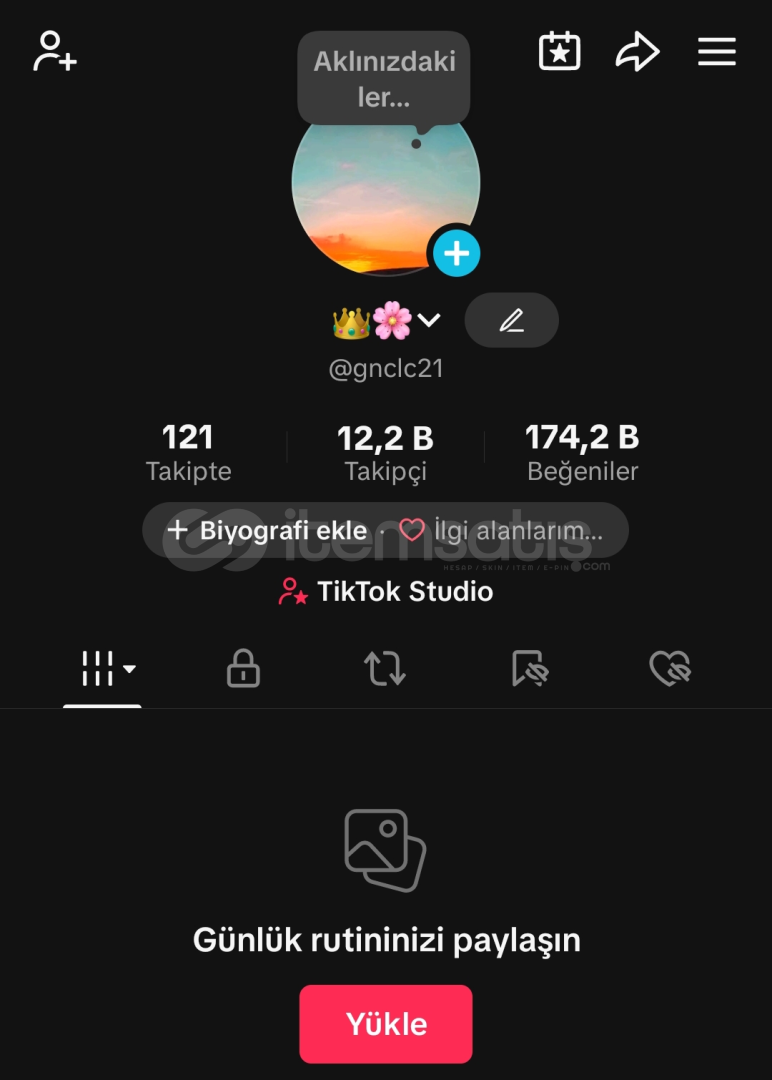
Task: View the 12,2 B Takipçi followers list
Action: 385,452
